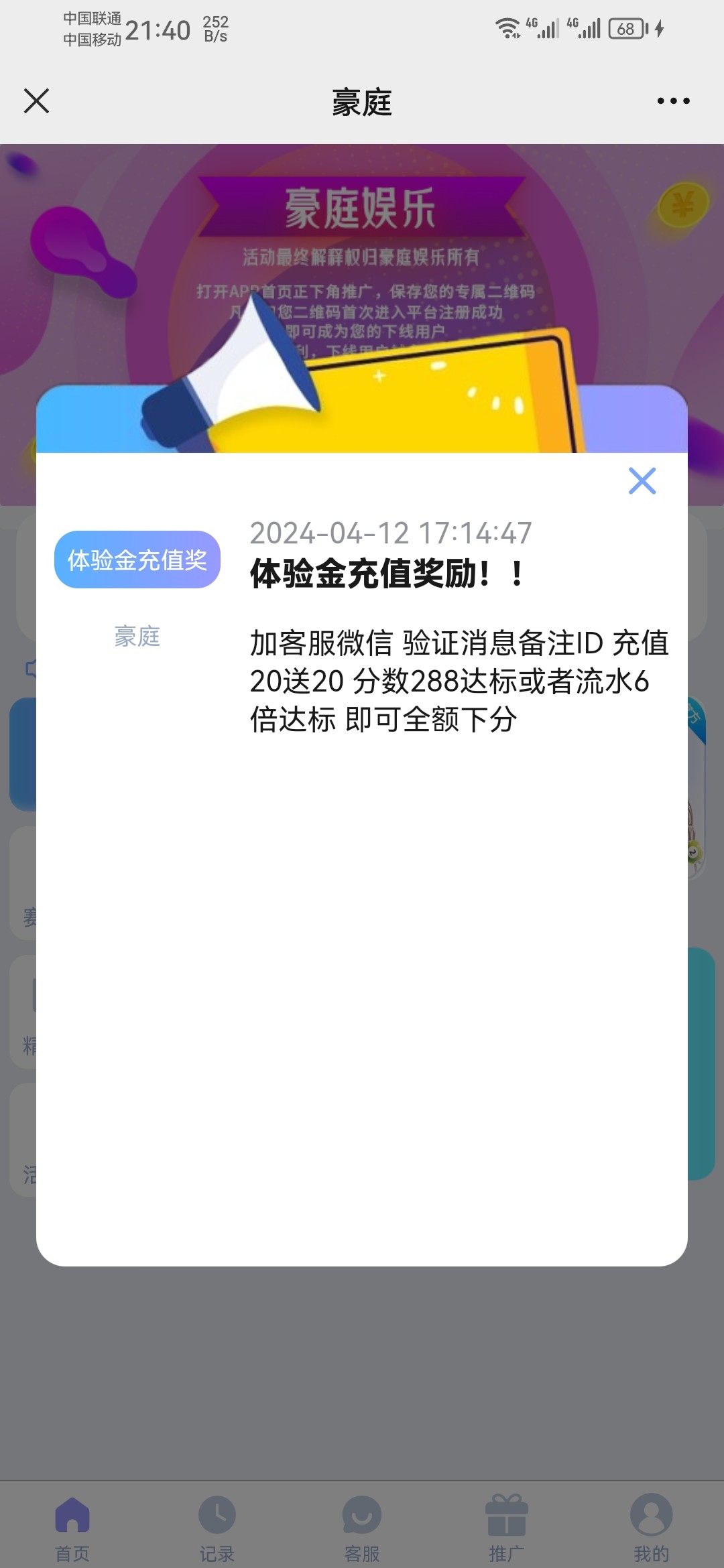Dismiss the announcement popup with blue X
The image size is (724, 1568).
[x=642, y=480]
